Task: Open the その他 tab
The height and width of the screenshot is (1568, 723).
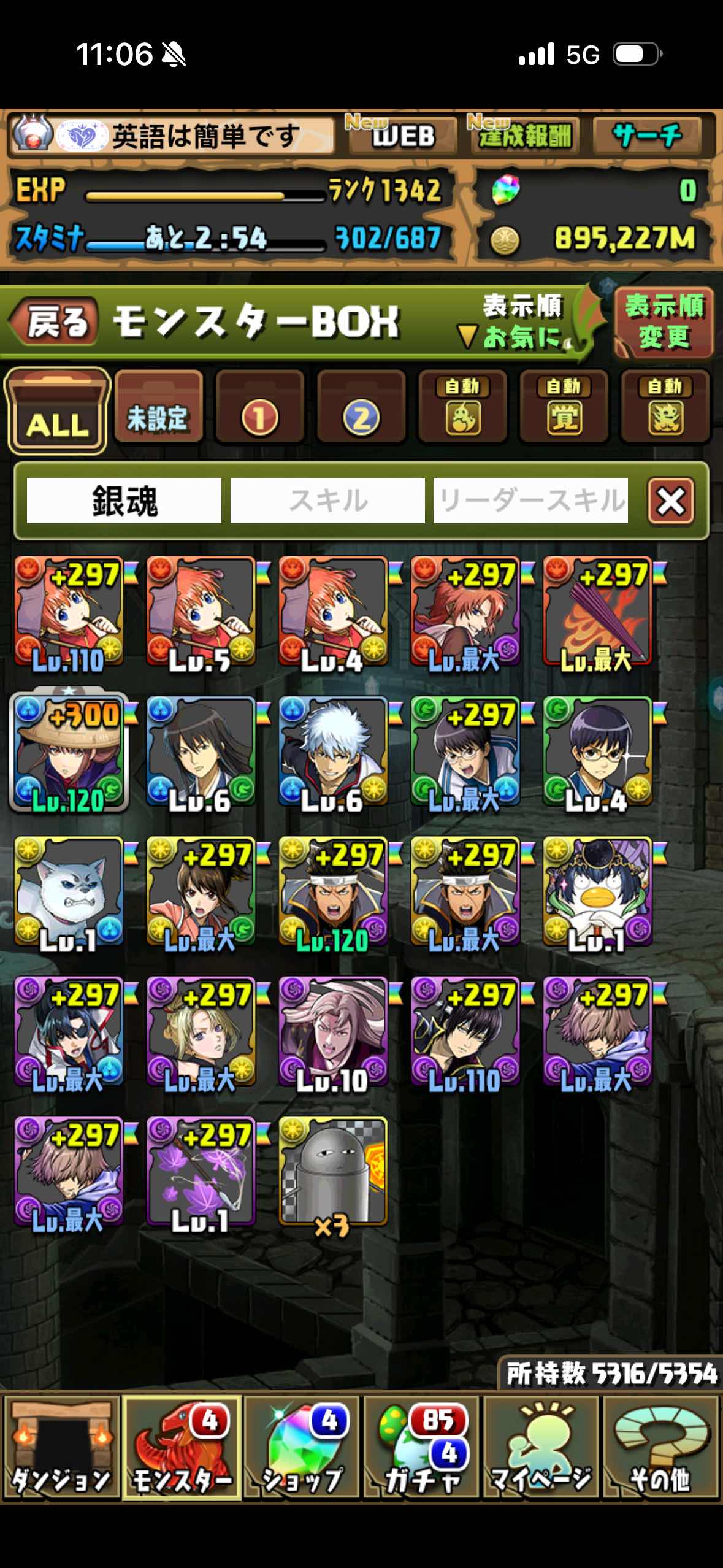Action: (661, 1449)
